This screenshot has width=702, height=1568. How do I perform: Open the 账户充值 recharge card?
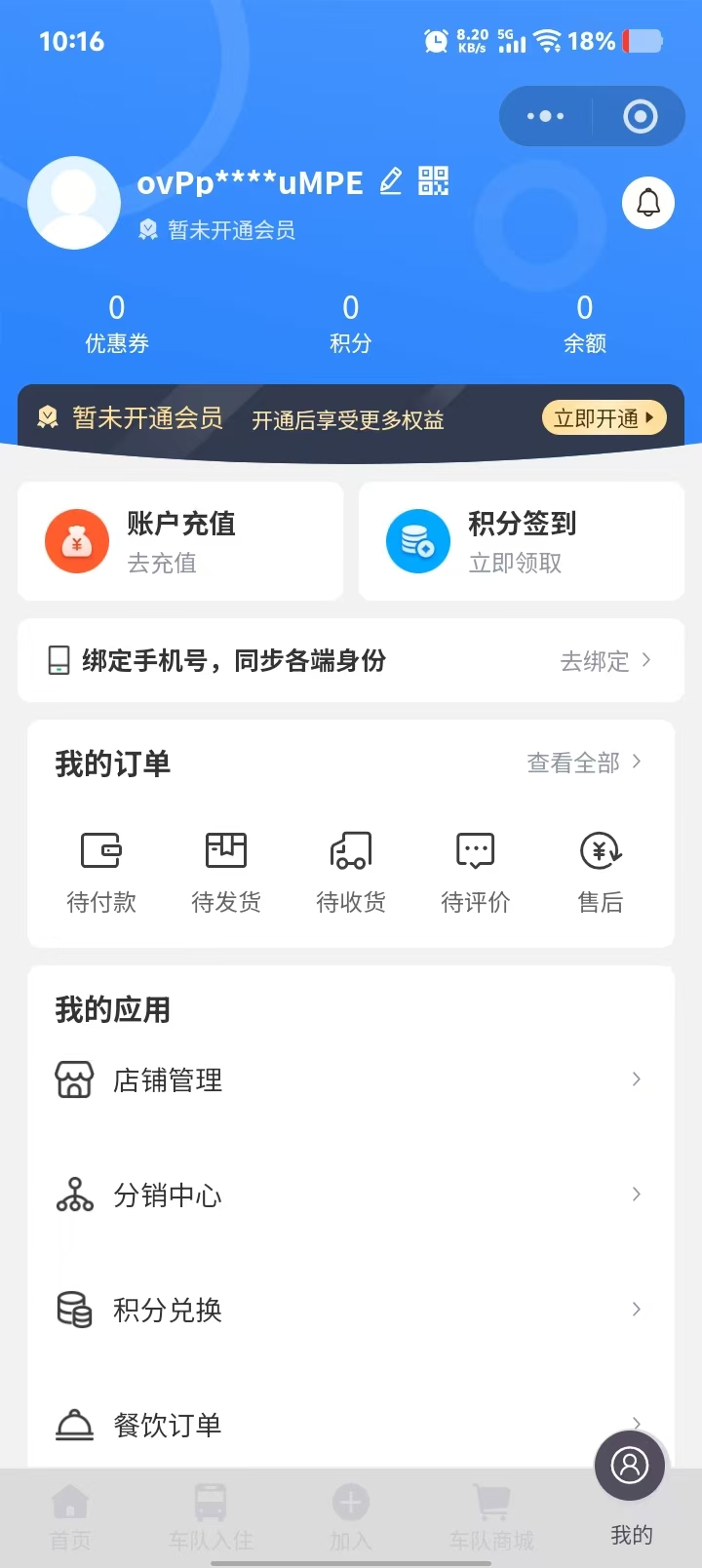point(180,541)
